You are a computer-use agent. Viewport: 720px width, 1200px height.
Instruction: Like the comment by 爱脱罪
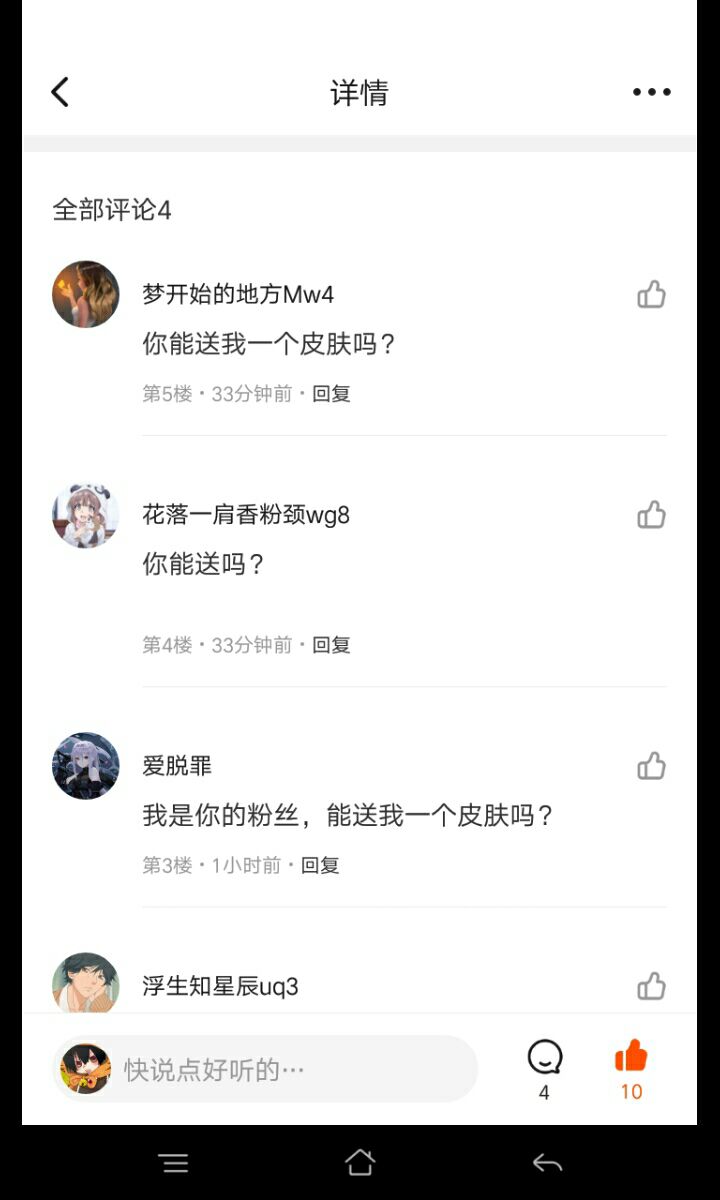pos(652,766)
